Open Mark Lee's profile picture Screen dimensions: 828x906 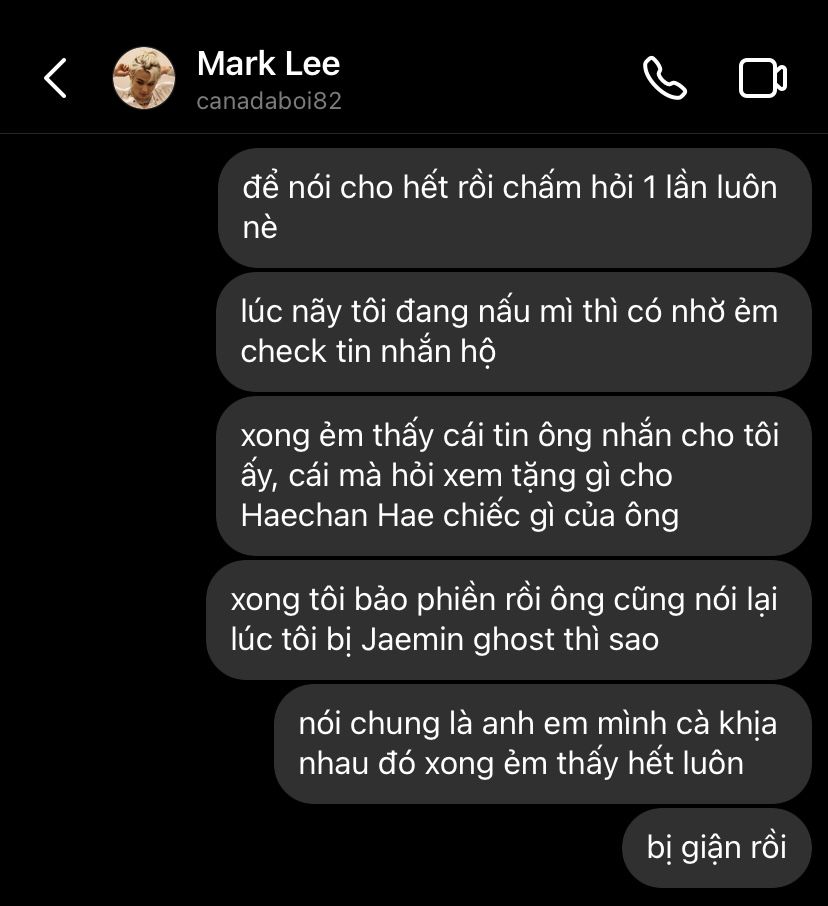(x=144, y=78)
